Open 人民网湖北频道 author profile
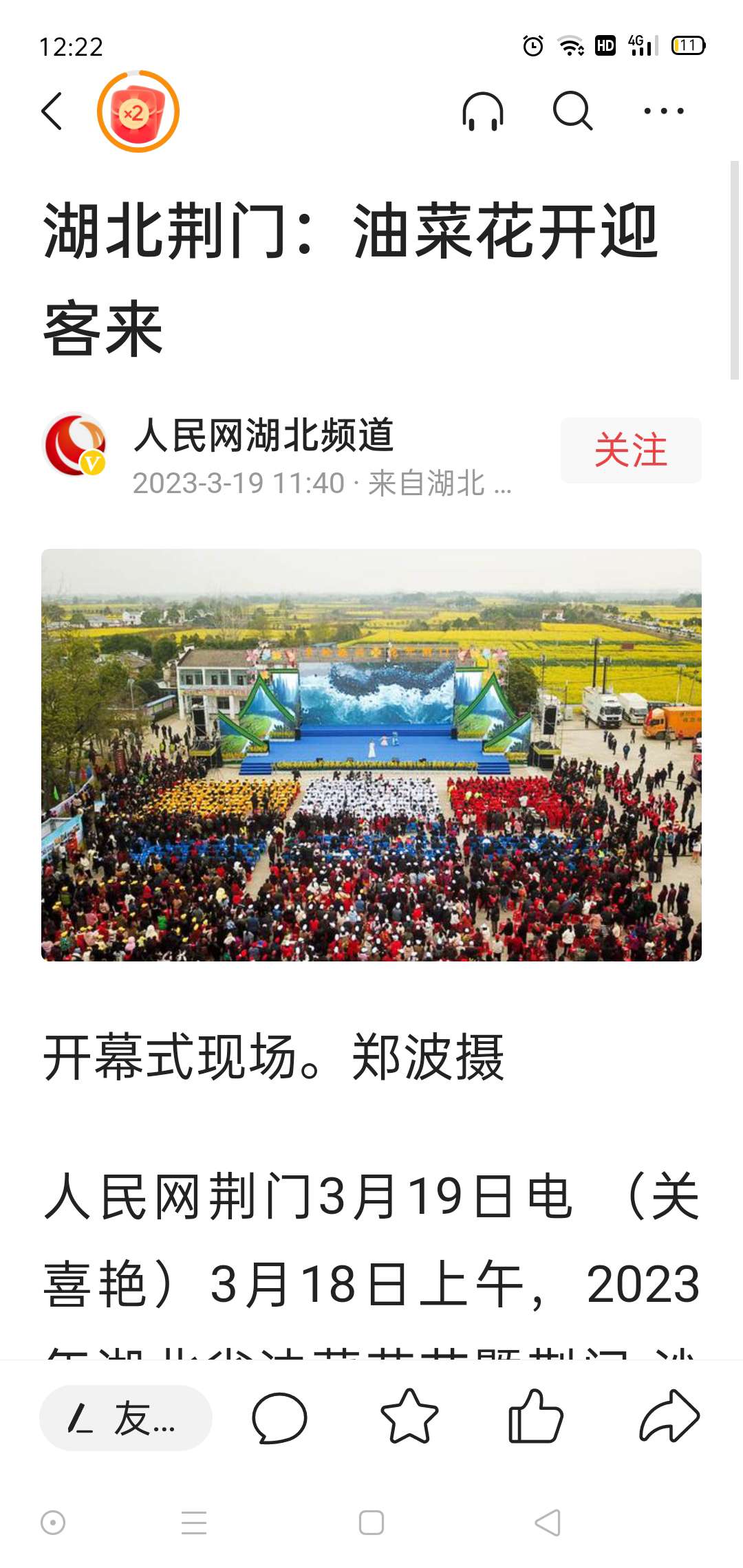 (x=263, y=435)
